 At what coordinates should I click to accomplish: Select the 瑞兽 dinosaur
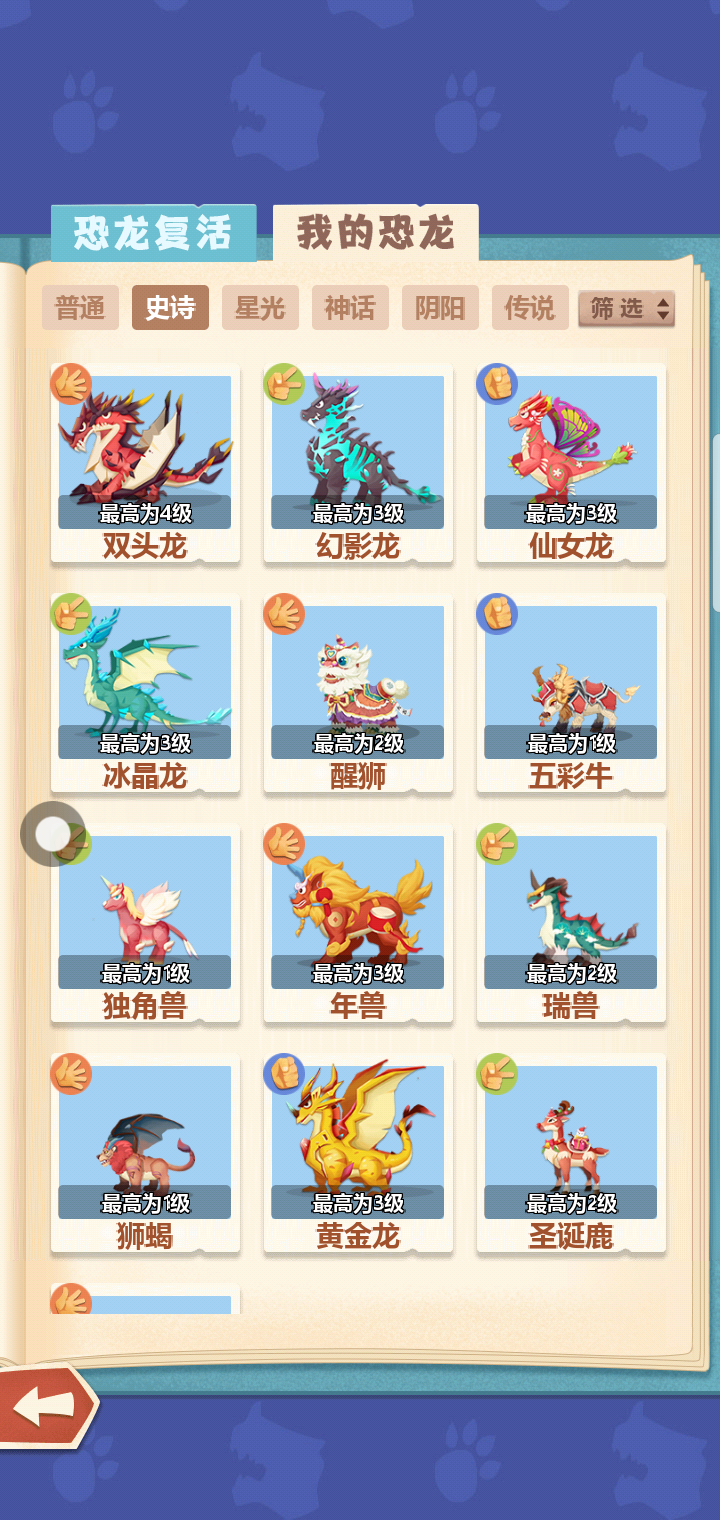click(571, 922)
